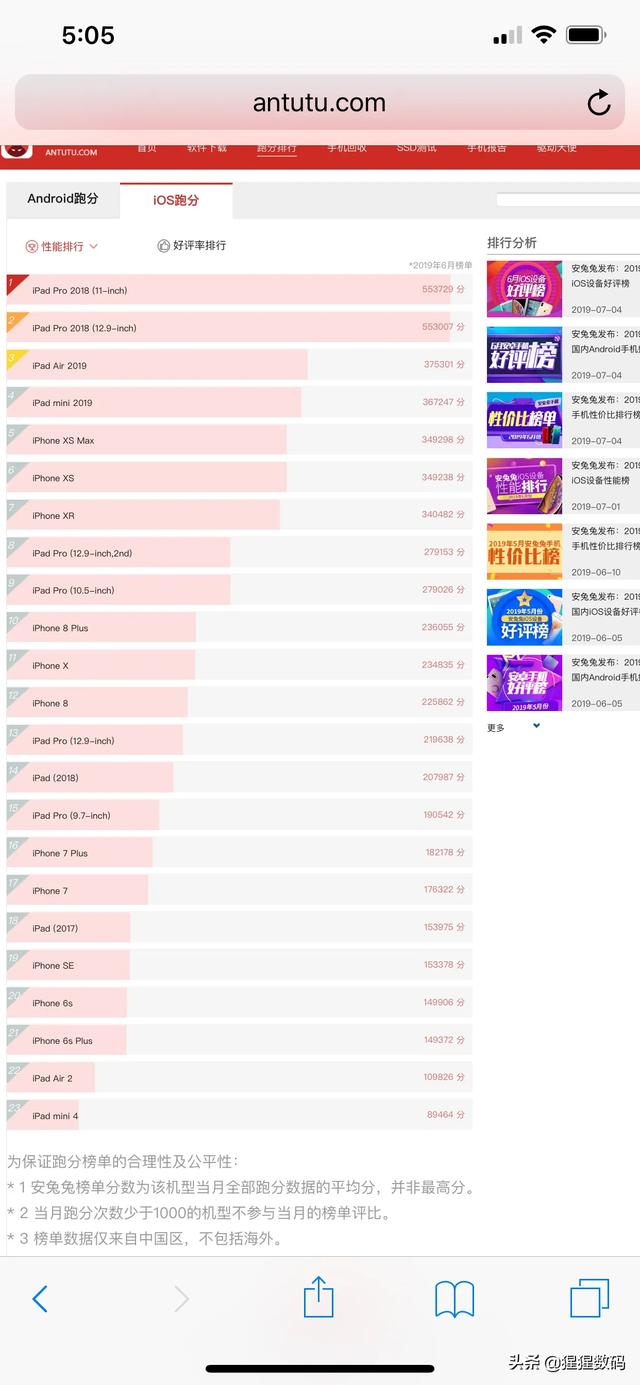Viewport: 640px width, 1385px height.
Task: Open the 跑分排行 nav link
Action: pyautogui.click(x=276, y=148)
